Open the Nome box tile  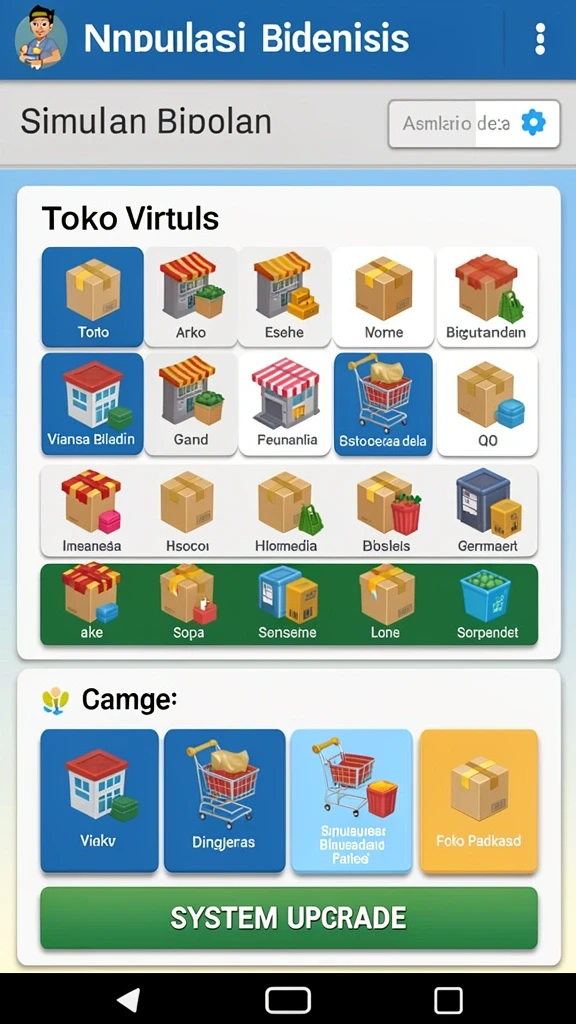(x=383, y=296)
